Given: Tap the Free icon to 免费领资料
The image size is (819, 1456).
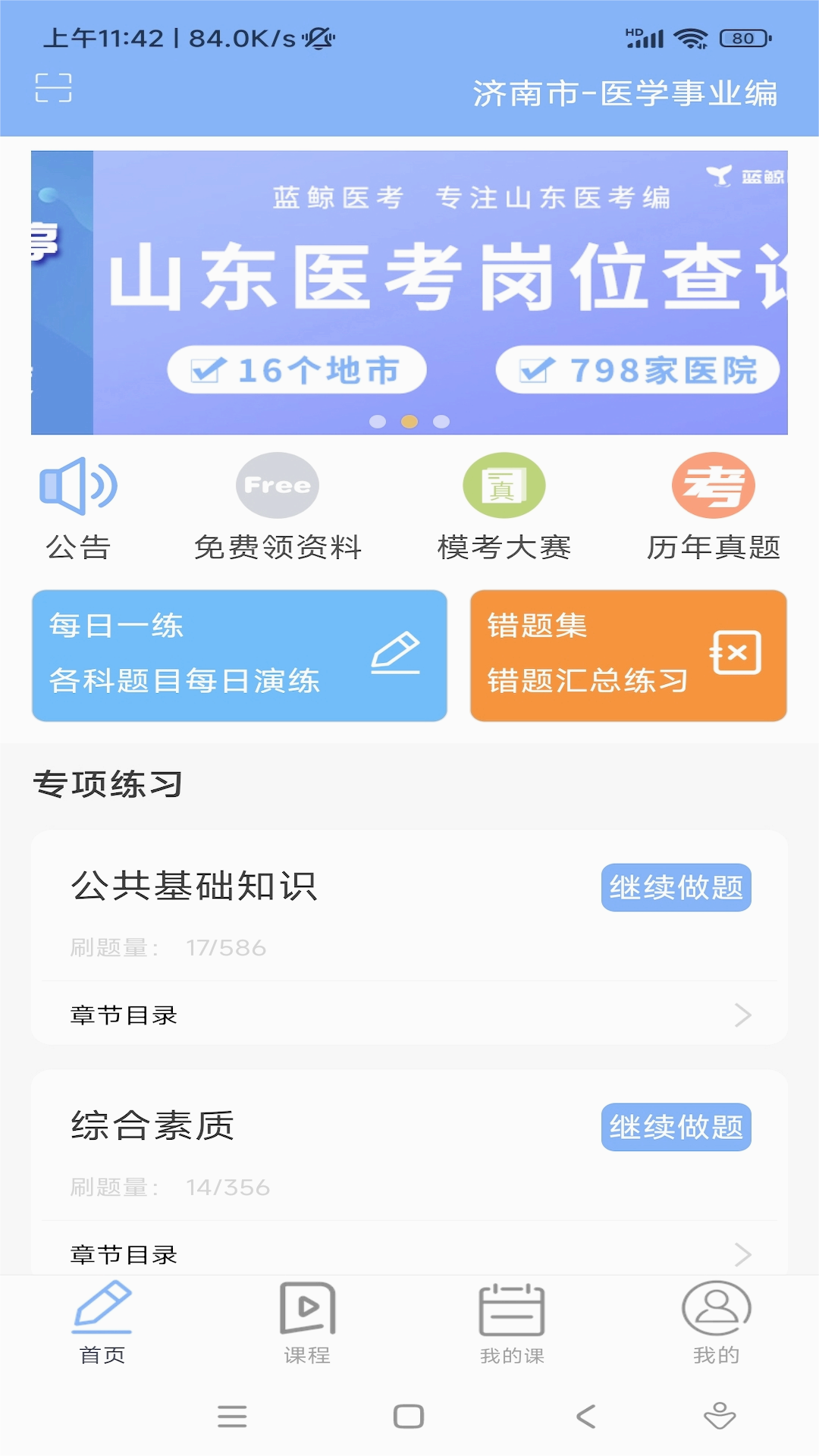Looking at the screenshot, I should [x=278, y=485].
